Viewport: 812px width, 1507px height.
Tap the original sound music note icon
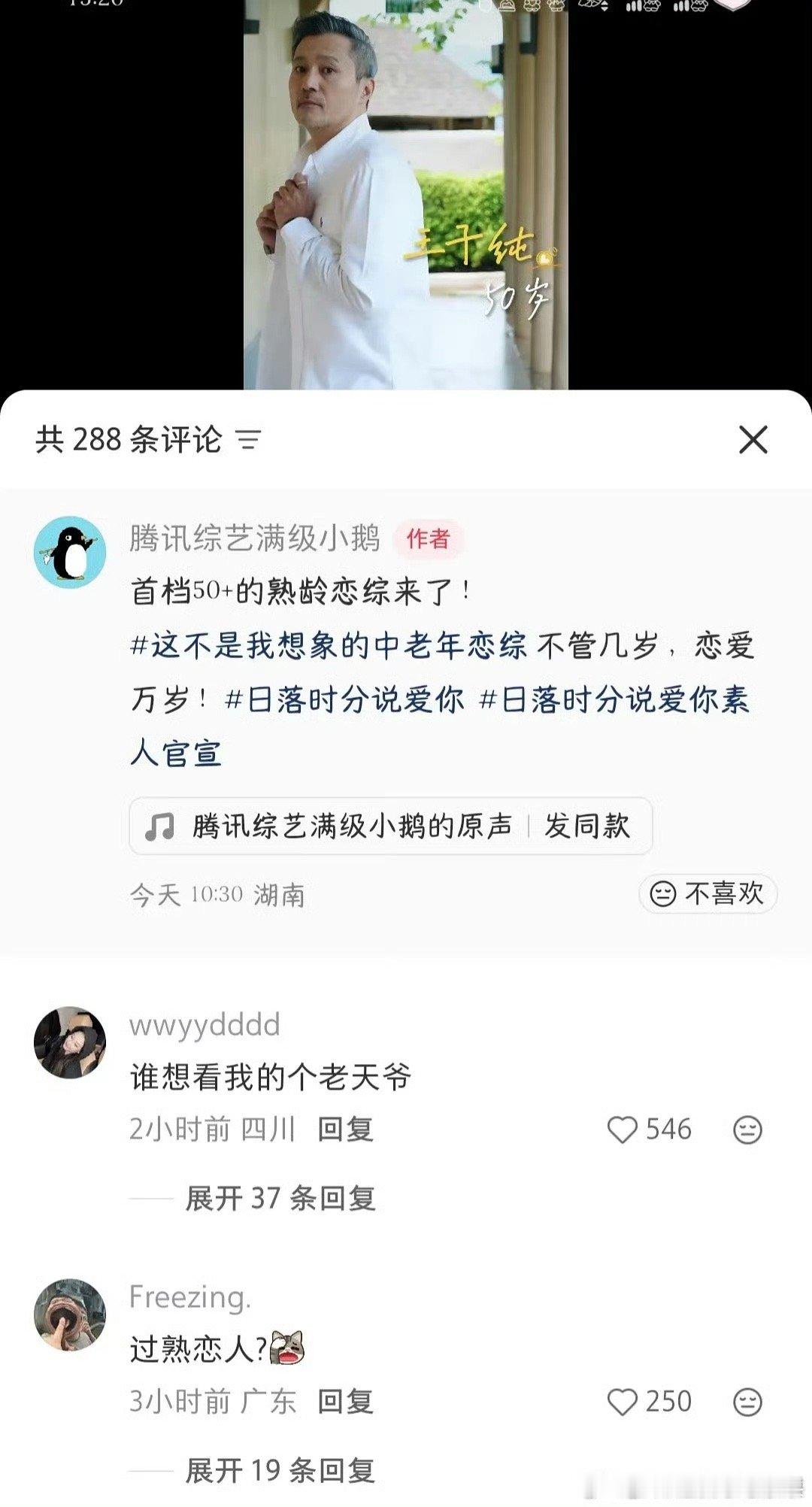click(162, 827)
